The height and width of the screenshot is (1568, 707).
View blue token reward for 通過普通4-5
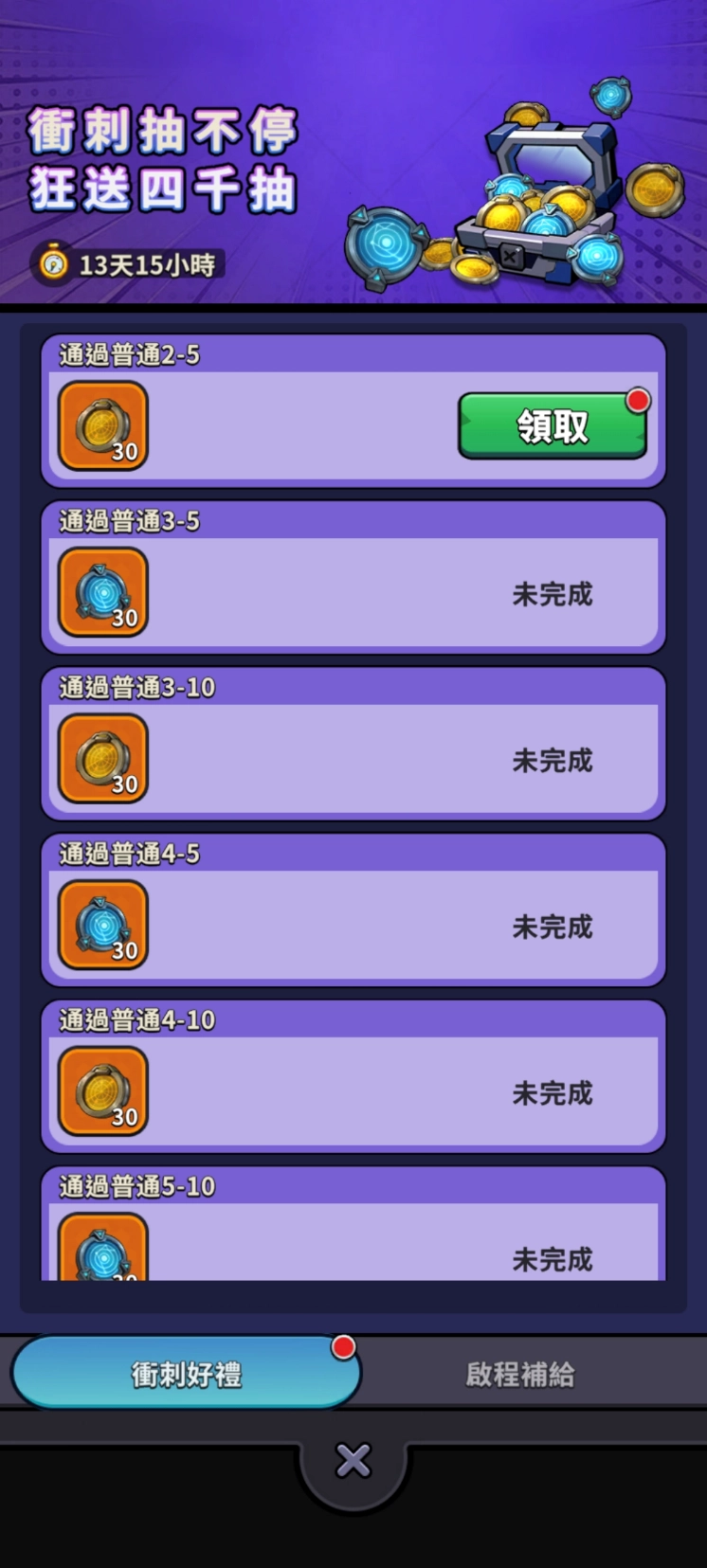[103, 926]
